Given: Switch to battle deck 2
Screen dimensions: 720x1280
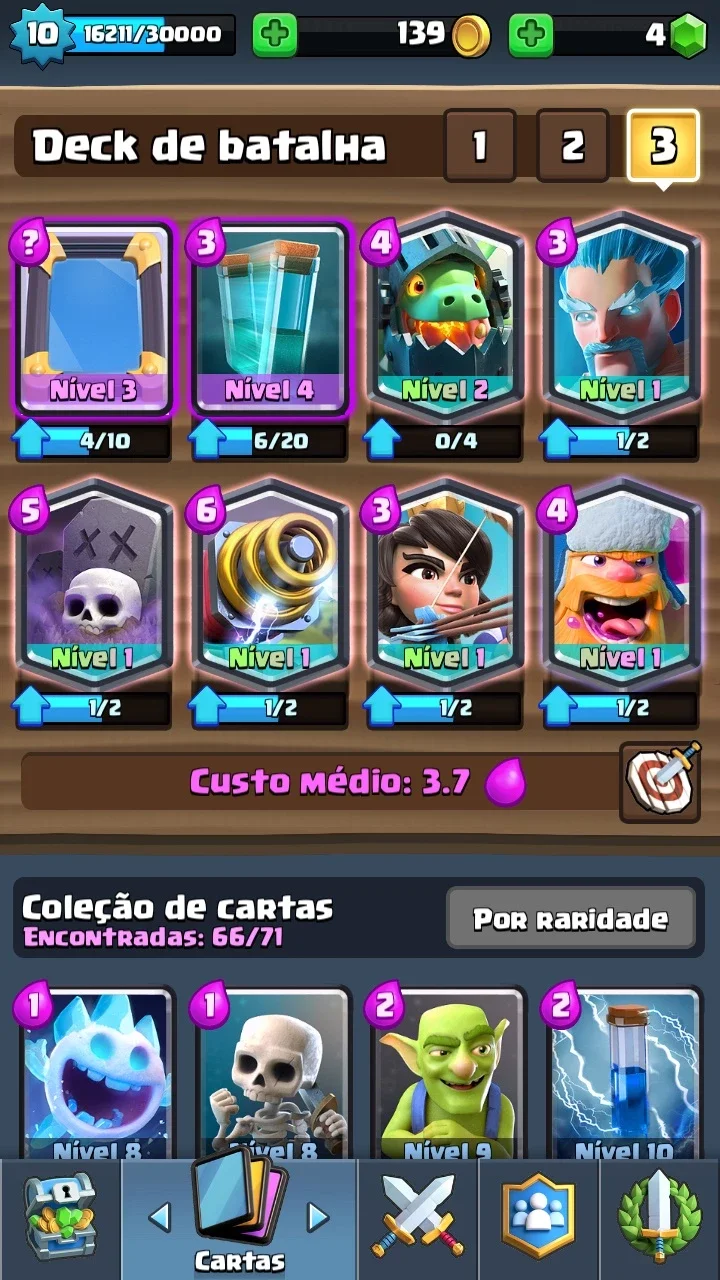Looking at the screenshot, I should [572, 146].
